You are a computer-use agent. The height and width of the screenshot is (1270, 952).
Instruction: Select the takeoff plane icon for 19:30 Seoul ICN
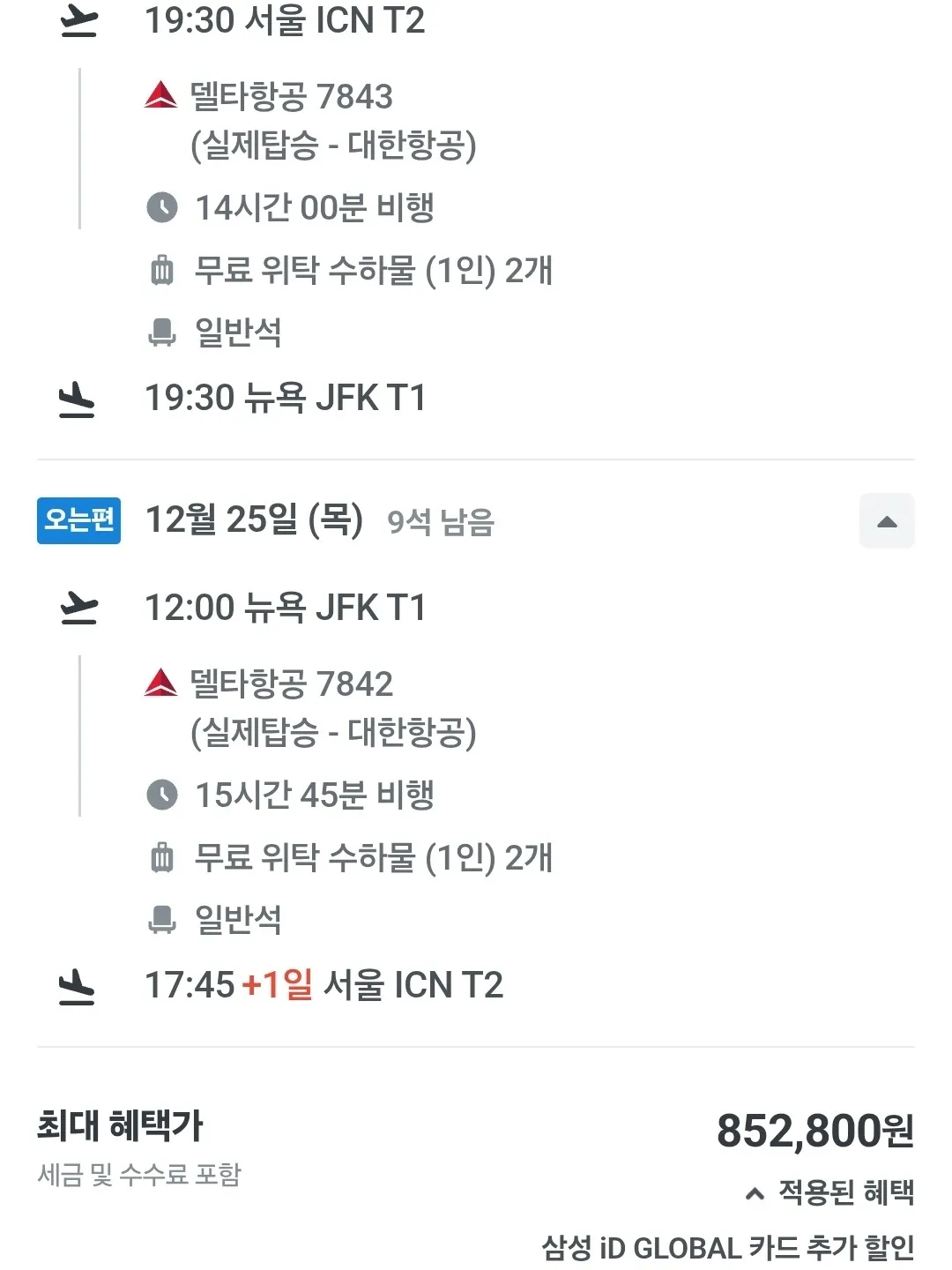[x=78, y=19]
